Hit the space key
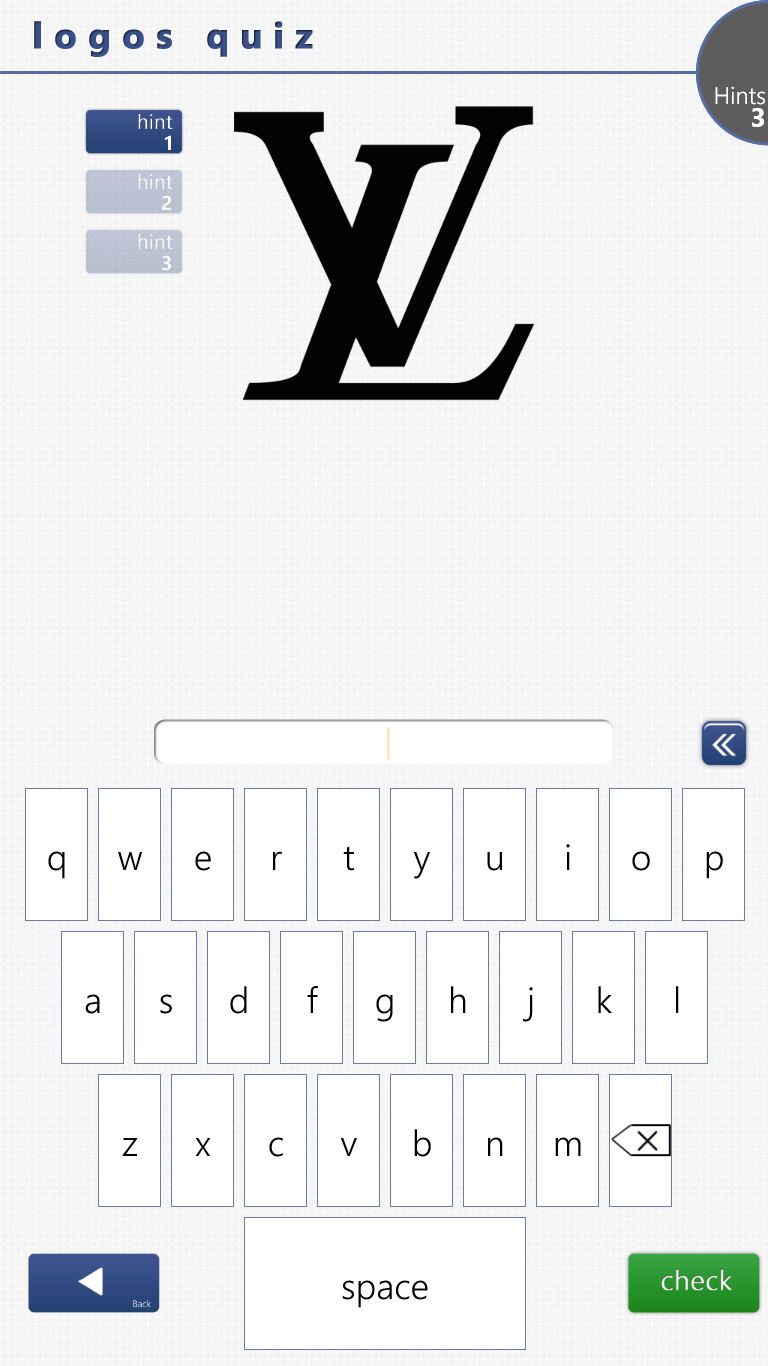The width and height of the screenshot is (768, 1366). (385, 1283)
